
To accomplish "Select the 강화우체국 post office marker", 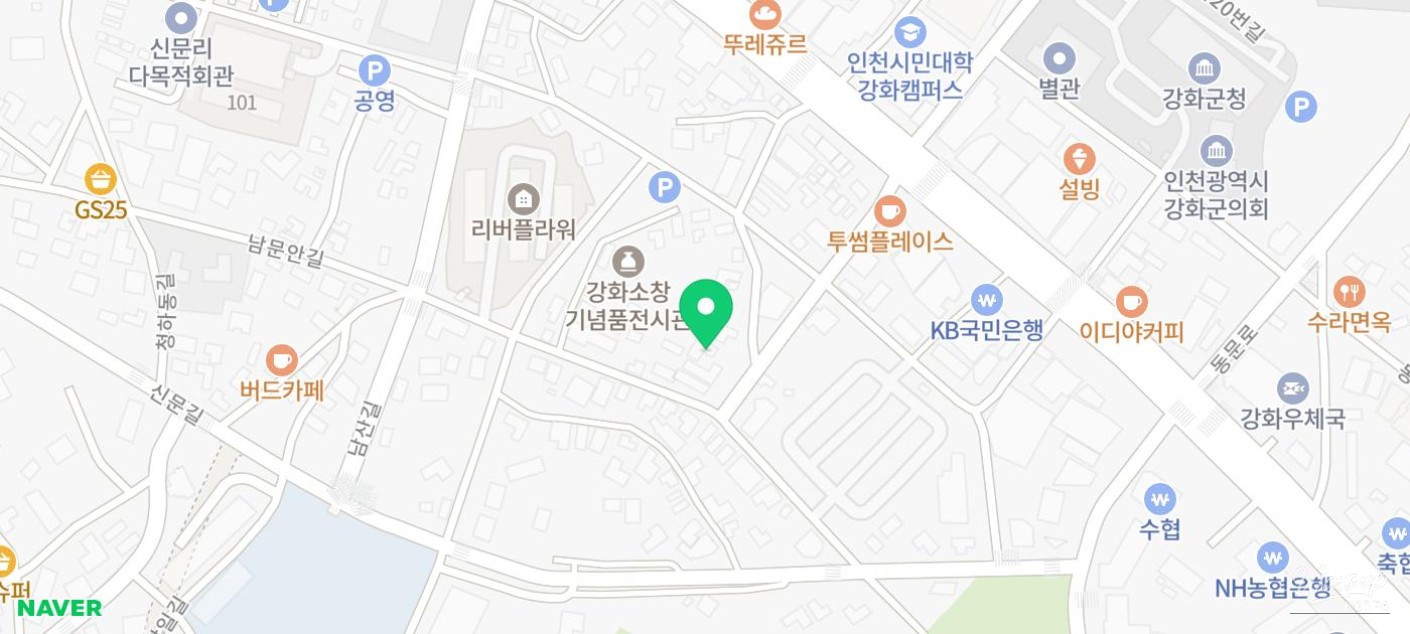I will [x=1292, y=388].
